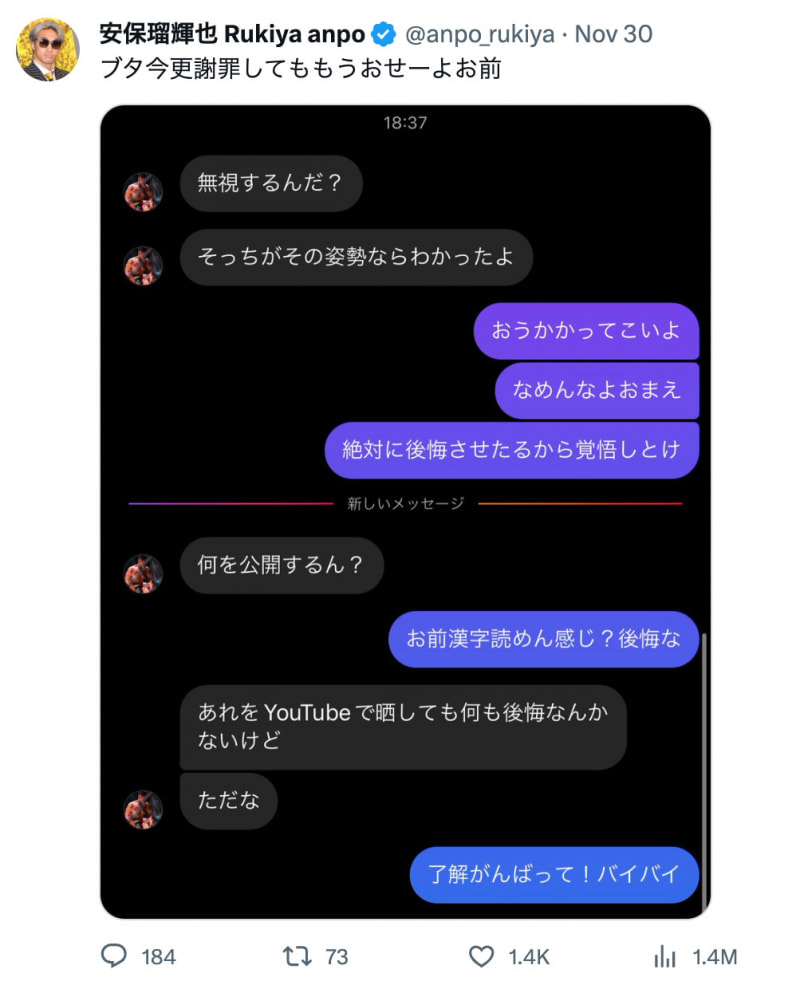Reply to the tweet with 184 comments

pyautogui.click(x=115, y=956)
